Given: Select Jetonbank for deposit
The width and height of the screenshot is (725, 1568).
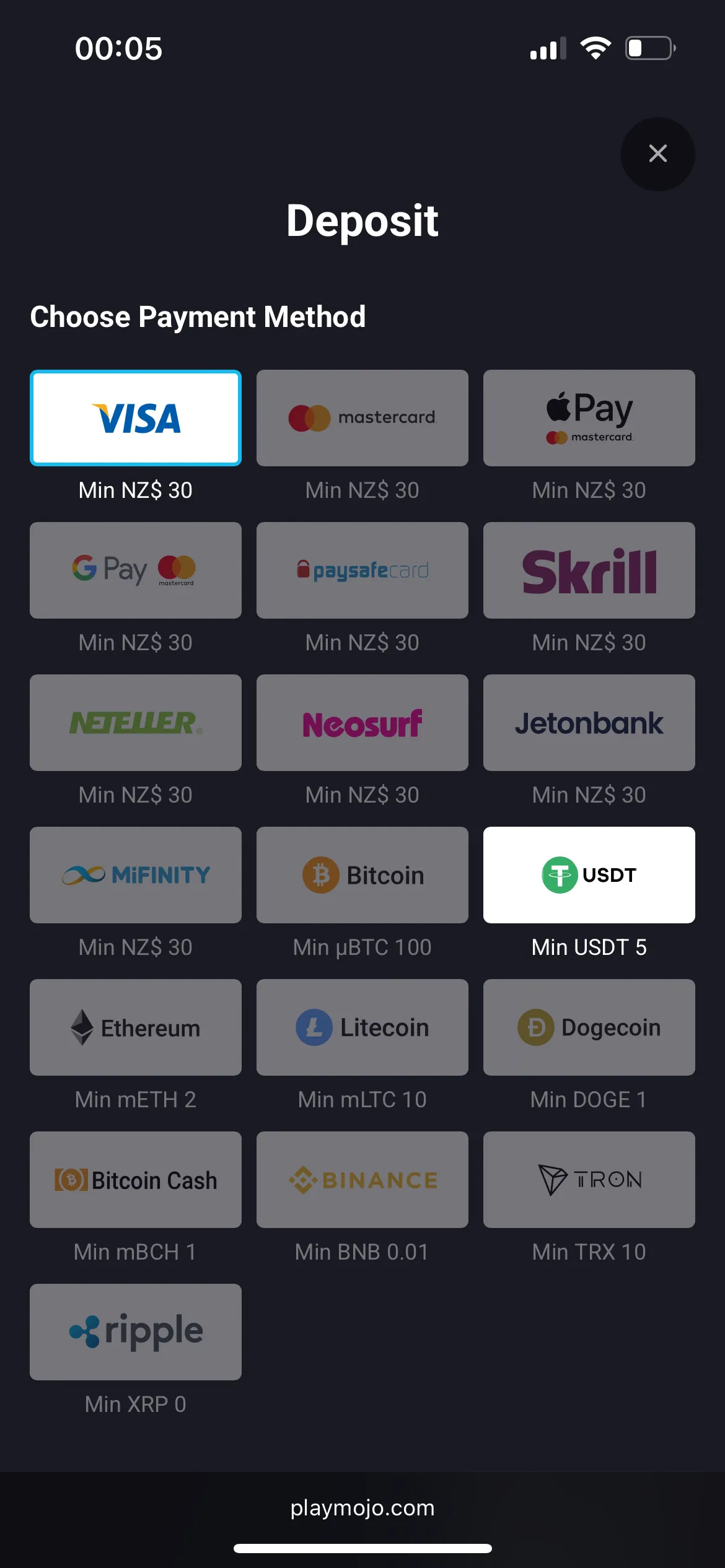Looking at the screenshot, I should tap(589, 723).
